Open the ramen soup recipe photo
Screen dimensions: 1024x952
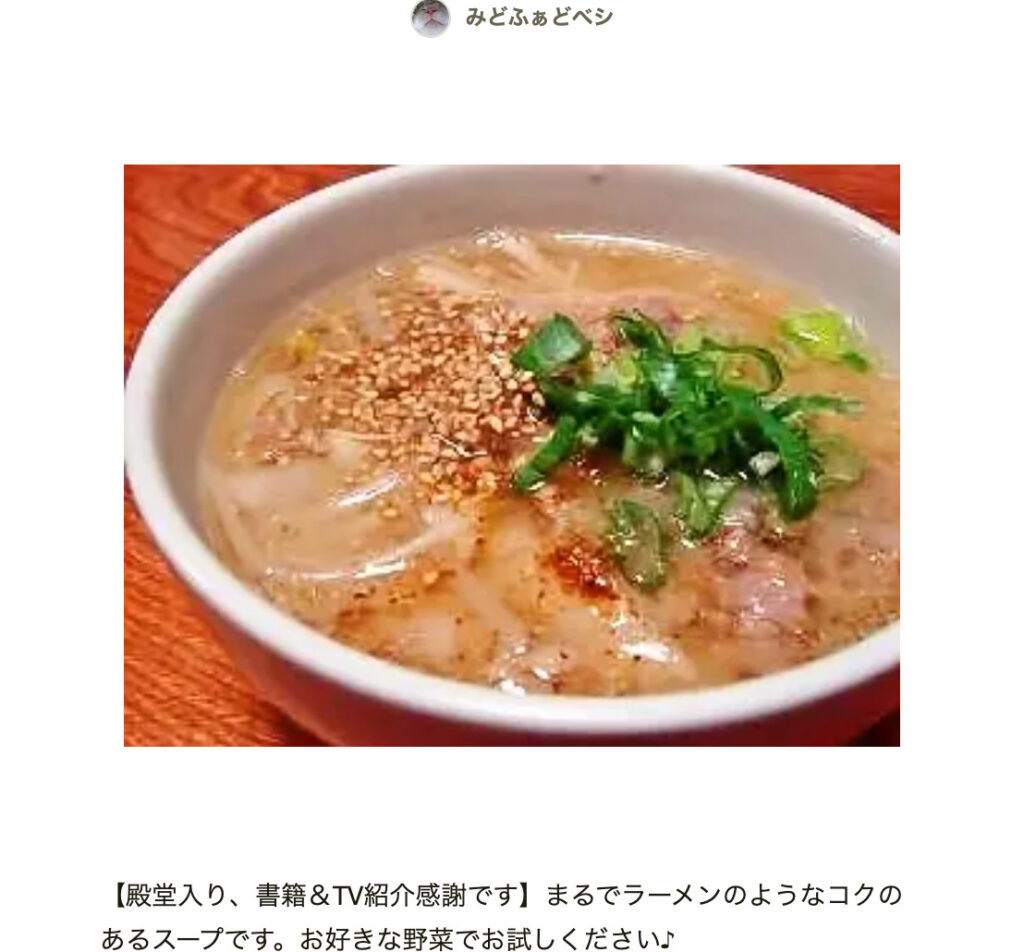(x=511, y=455)
